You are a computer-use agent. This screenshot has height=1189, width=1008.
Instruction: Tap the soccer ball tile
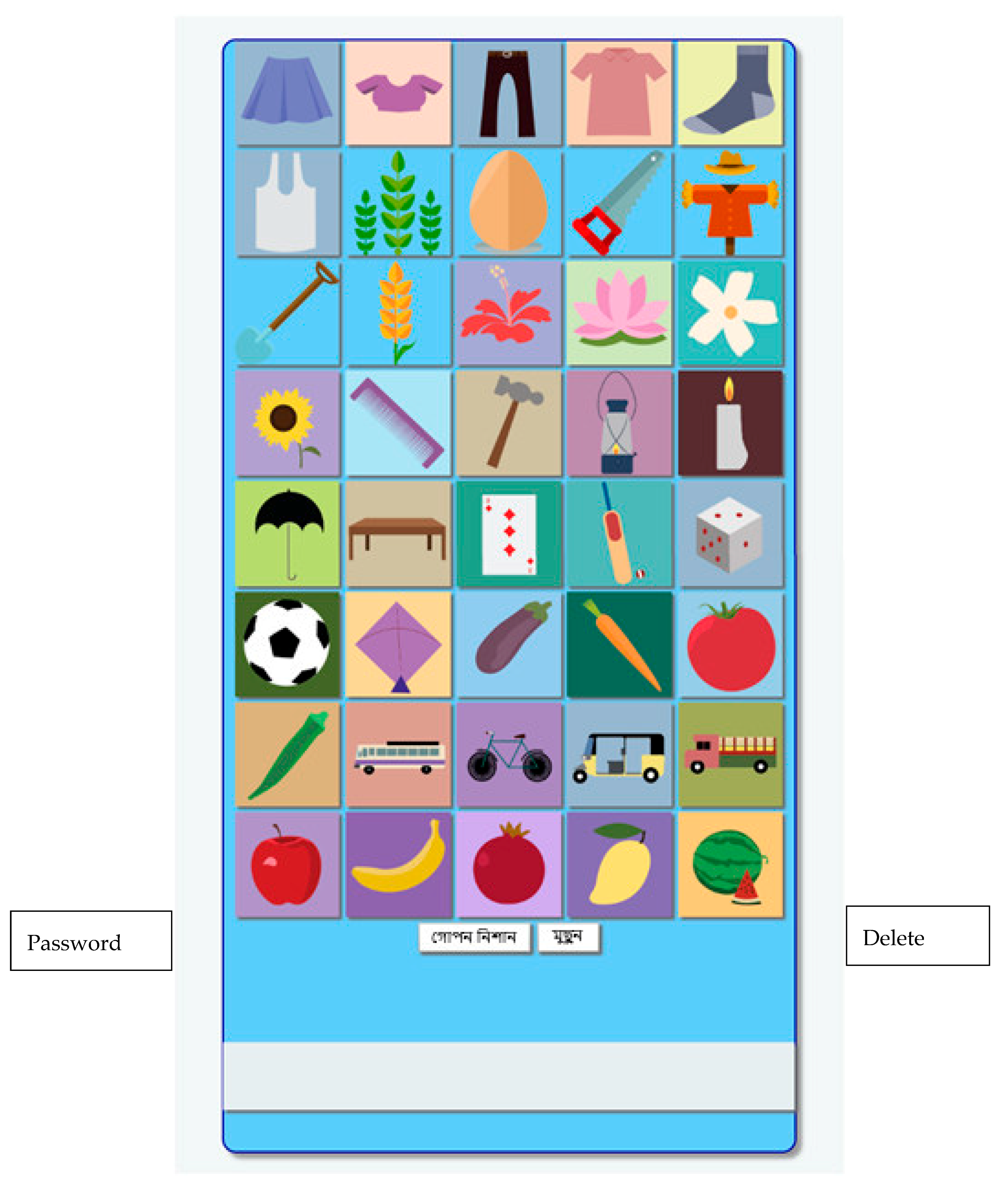coord(287,644)
